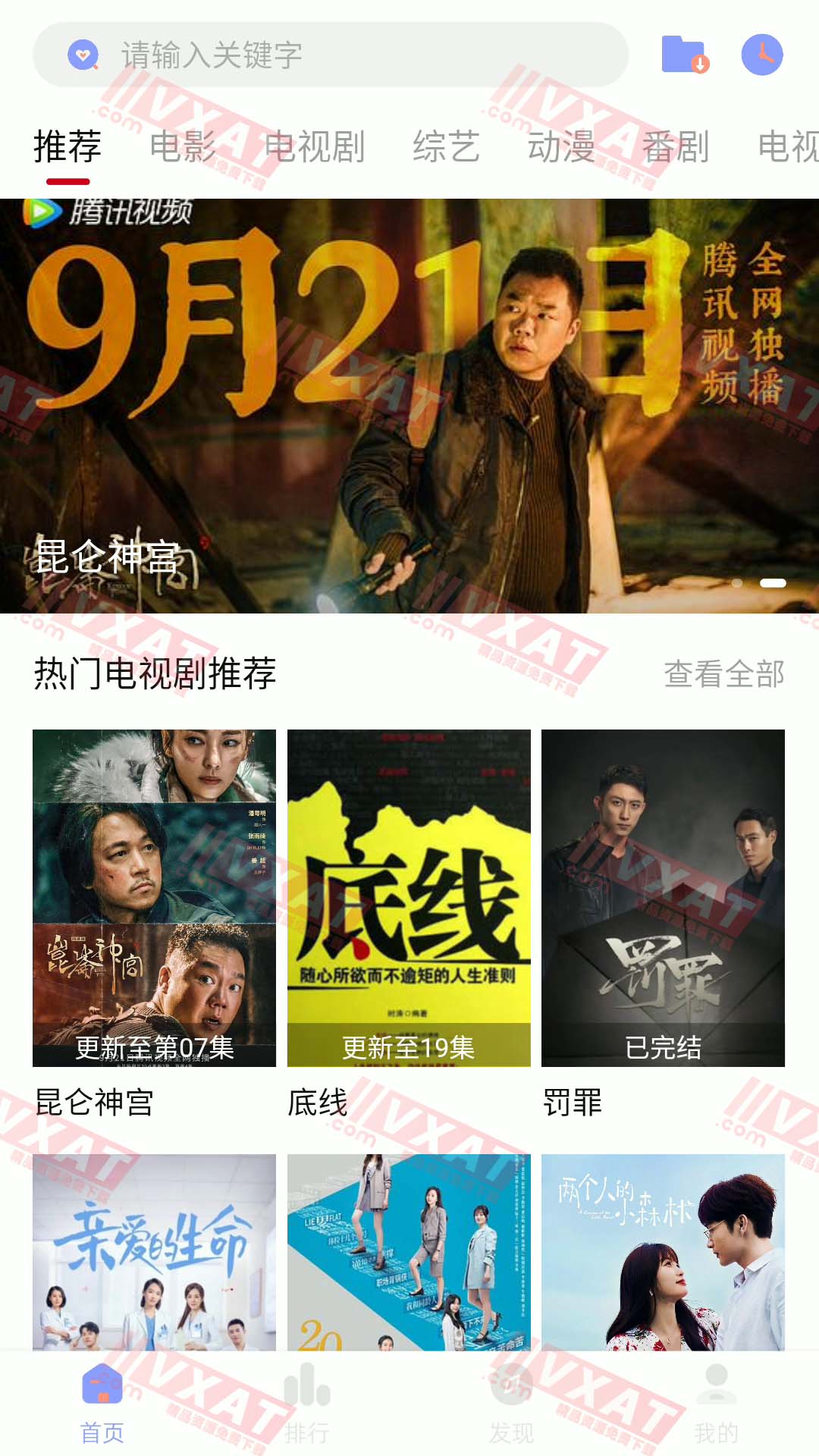Open the 亲爱的生命 poster tile

tap(154, 1251)
